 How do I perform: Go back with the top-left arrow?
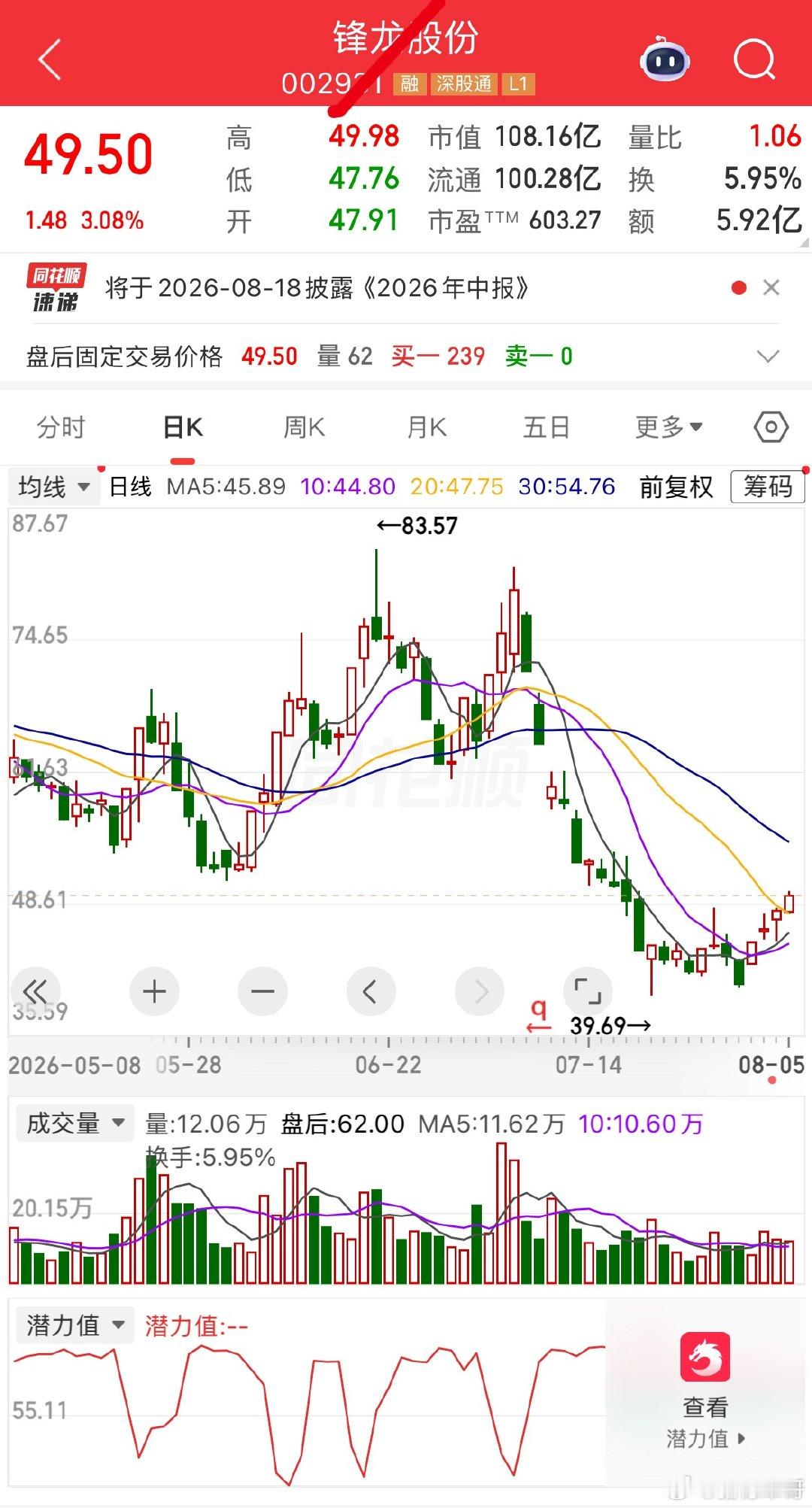tap(50, 60)
